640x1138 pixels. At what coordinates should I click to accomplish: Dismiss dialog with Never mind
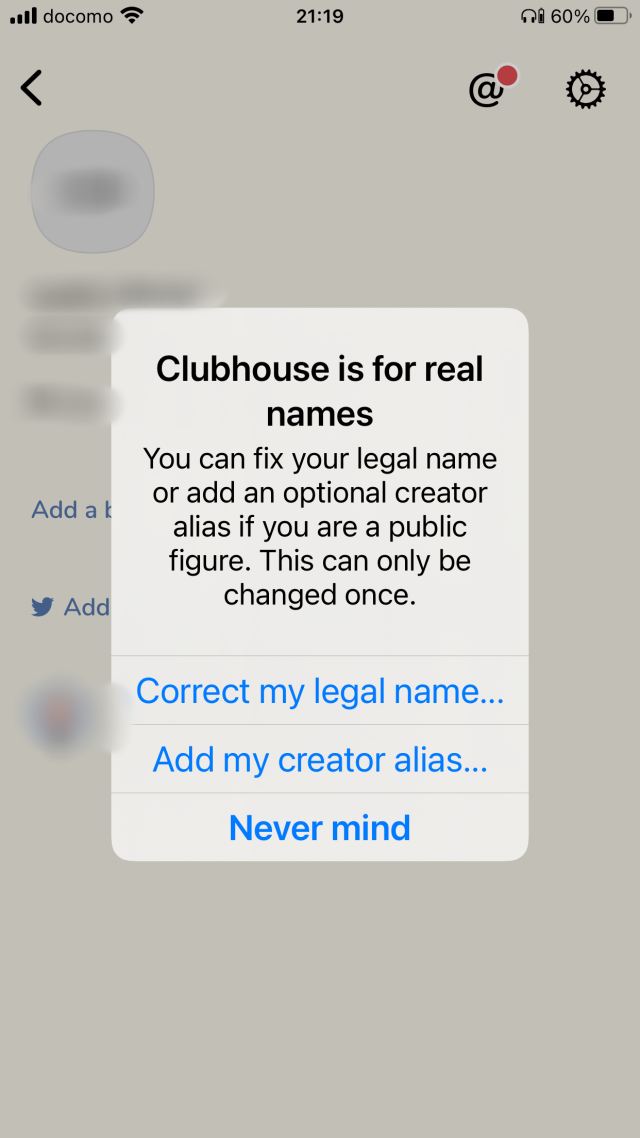click(x=319, y=827)
